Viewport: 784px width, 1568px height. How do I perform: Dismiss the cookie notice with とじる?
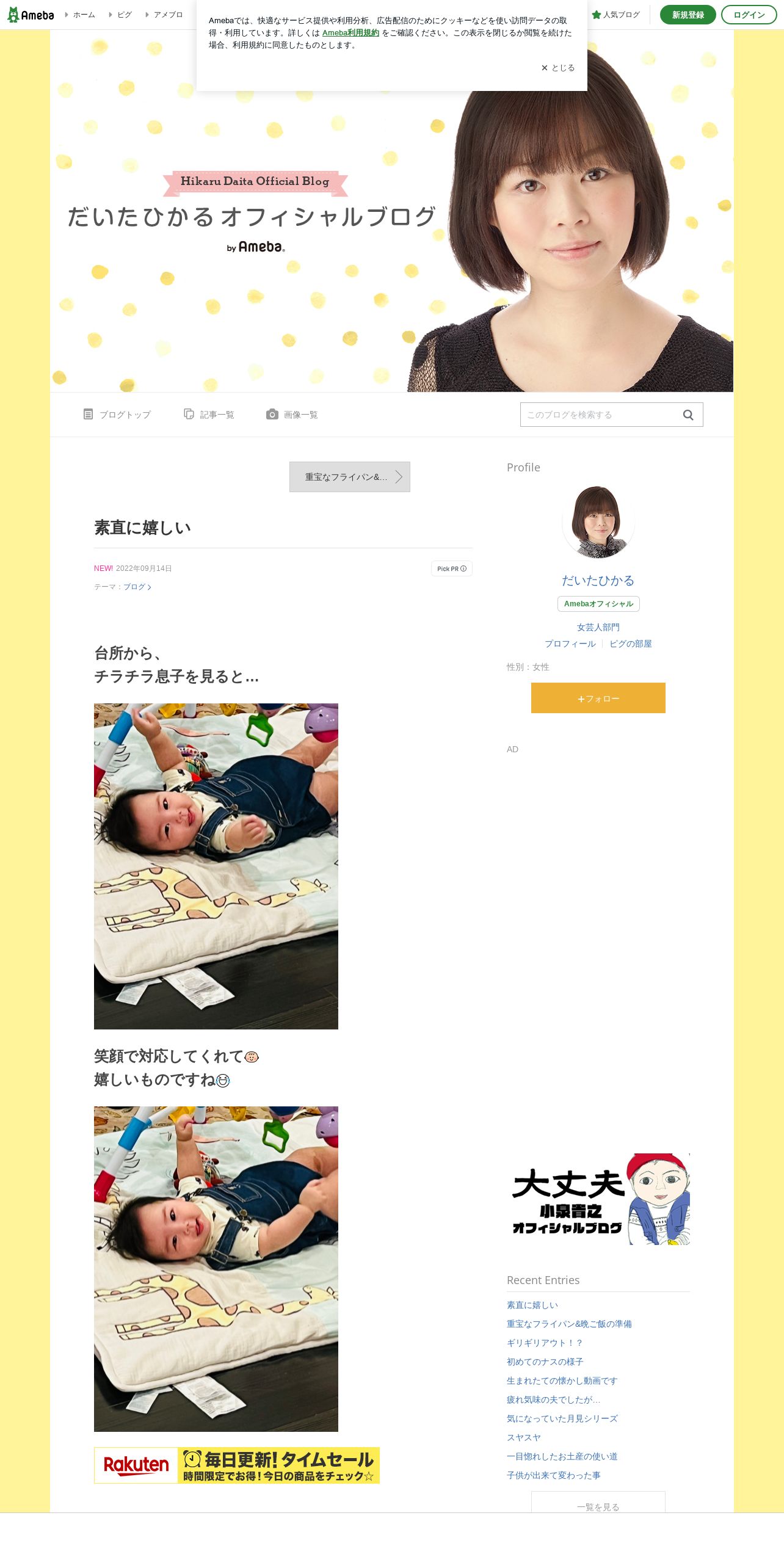tap(557, 68)
